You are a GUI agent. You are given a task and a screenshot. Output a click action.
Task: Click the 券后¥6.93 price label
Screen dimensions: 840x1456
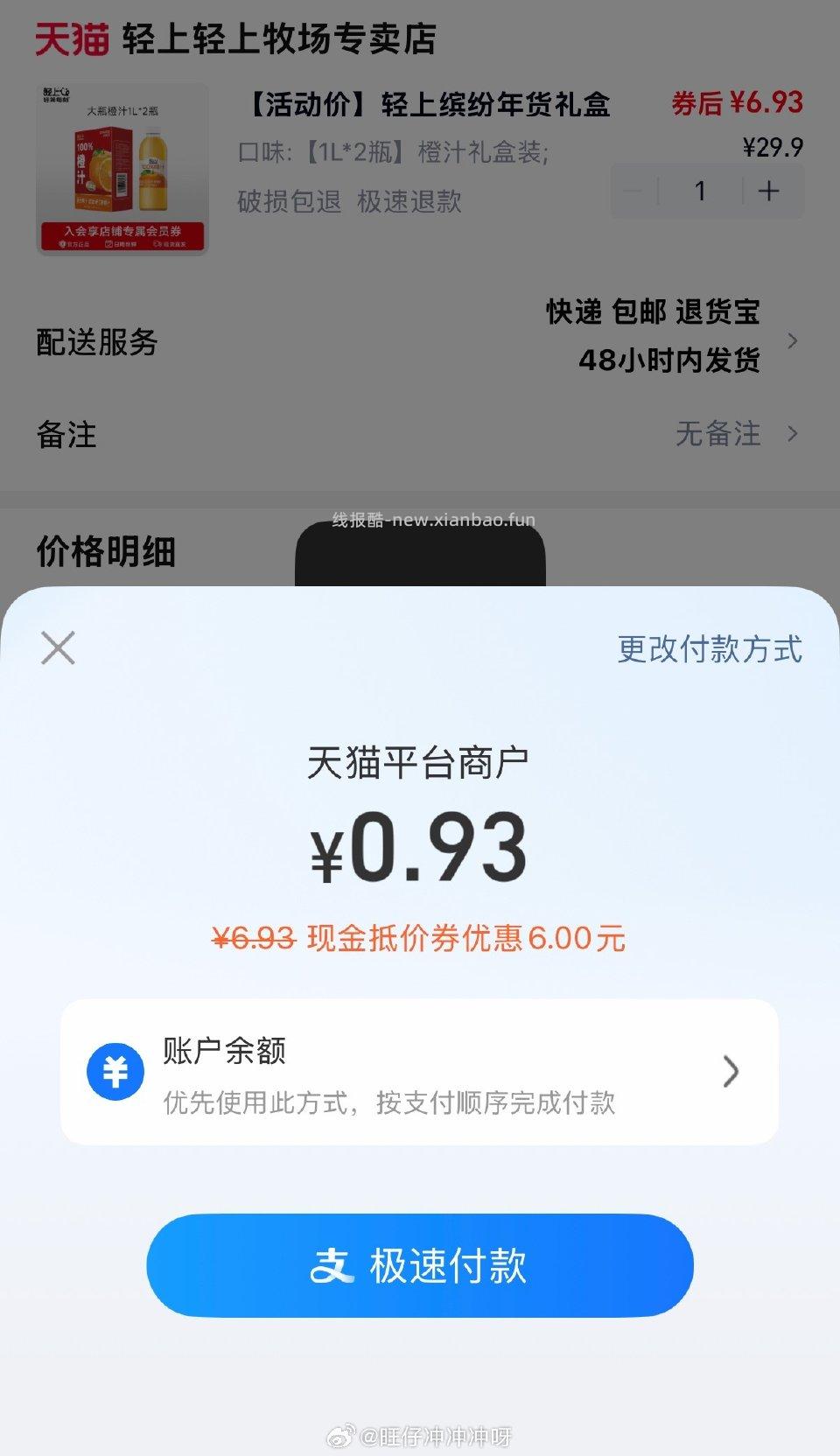(x=739, y=102)
